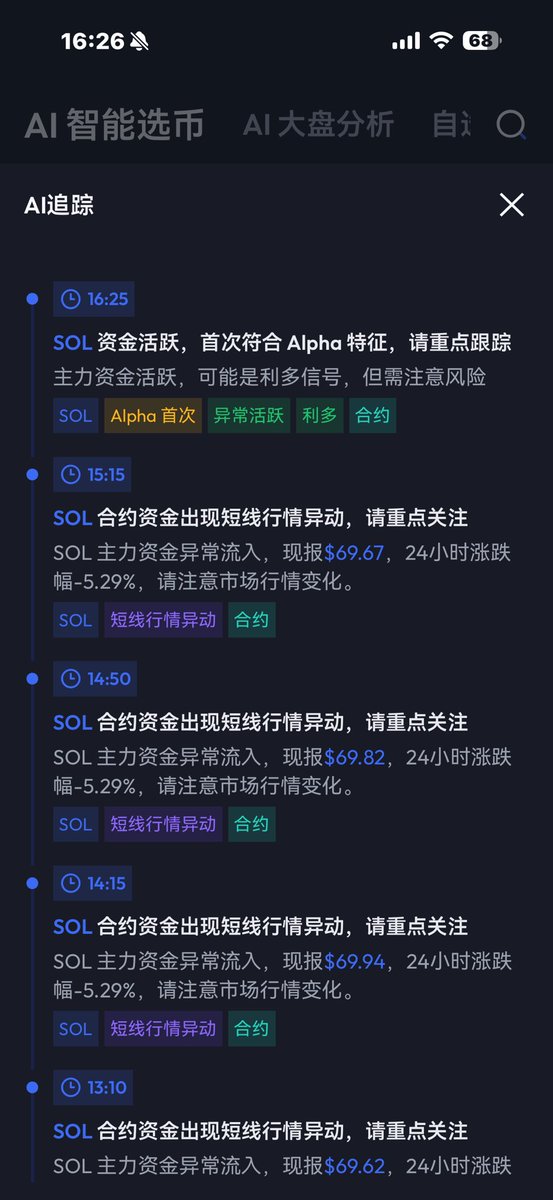
Task: Tap the 利多 tag
Action: (x=320, y=415)
